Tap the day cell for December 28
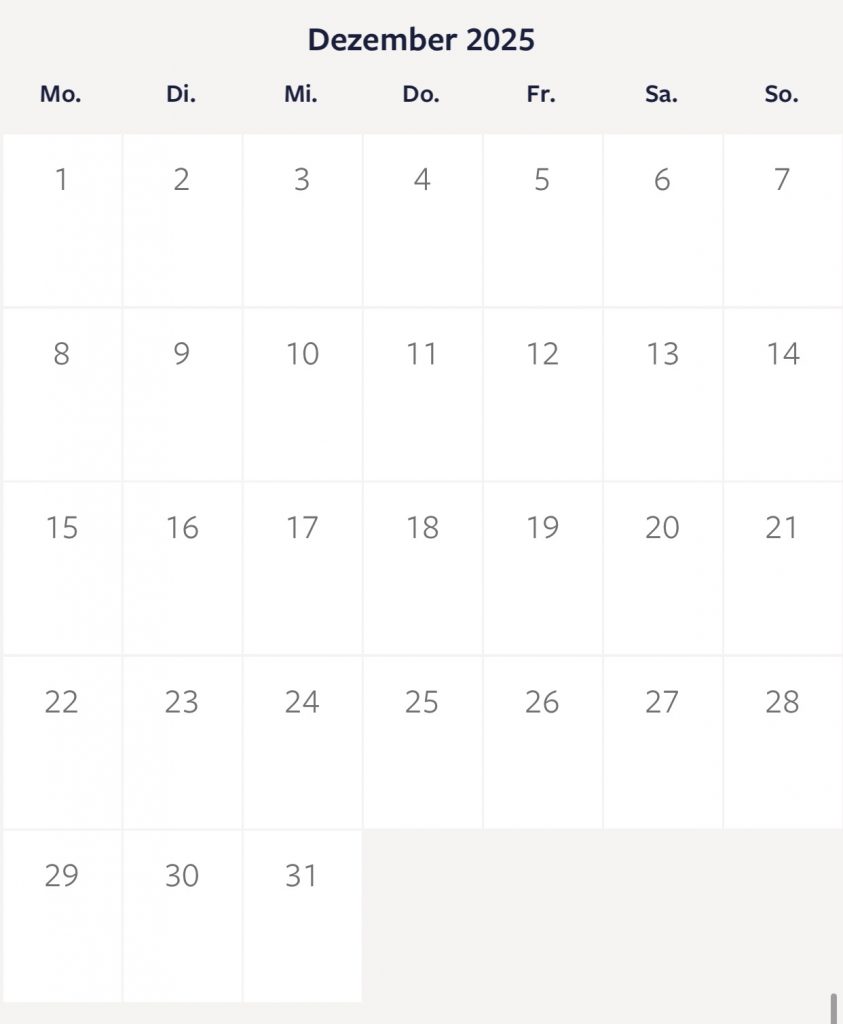Image resolution: width=843 pixels, height=1024 pixels. pos(782,742)
